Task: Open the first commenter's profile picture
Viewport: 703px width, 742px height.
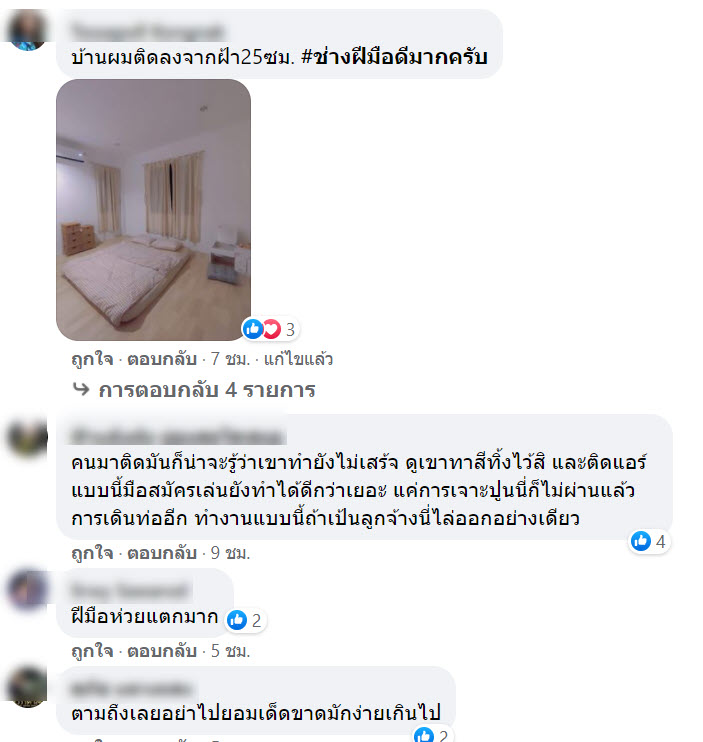Action: pyautogui.click(x=27, y=30)
